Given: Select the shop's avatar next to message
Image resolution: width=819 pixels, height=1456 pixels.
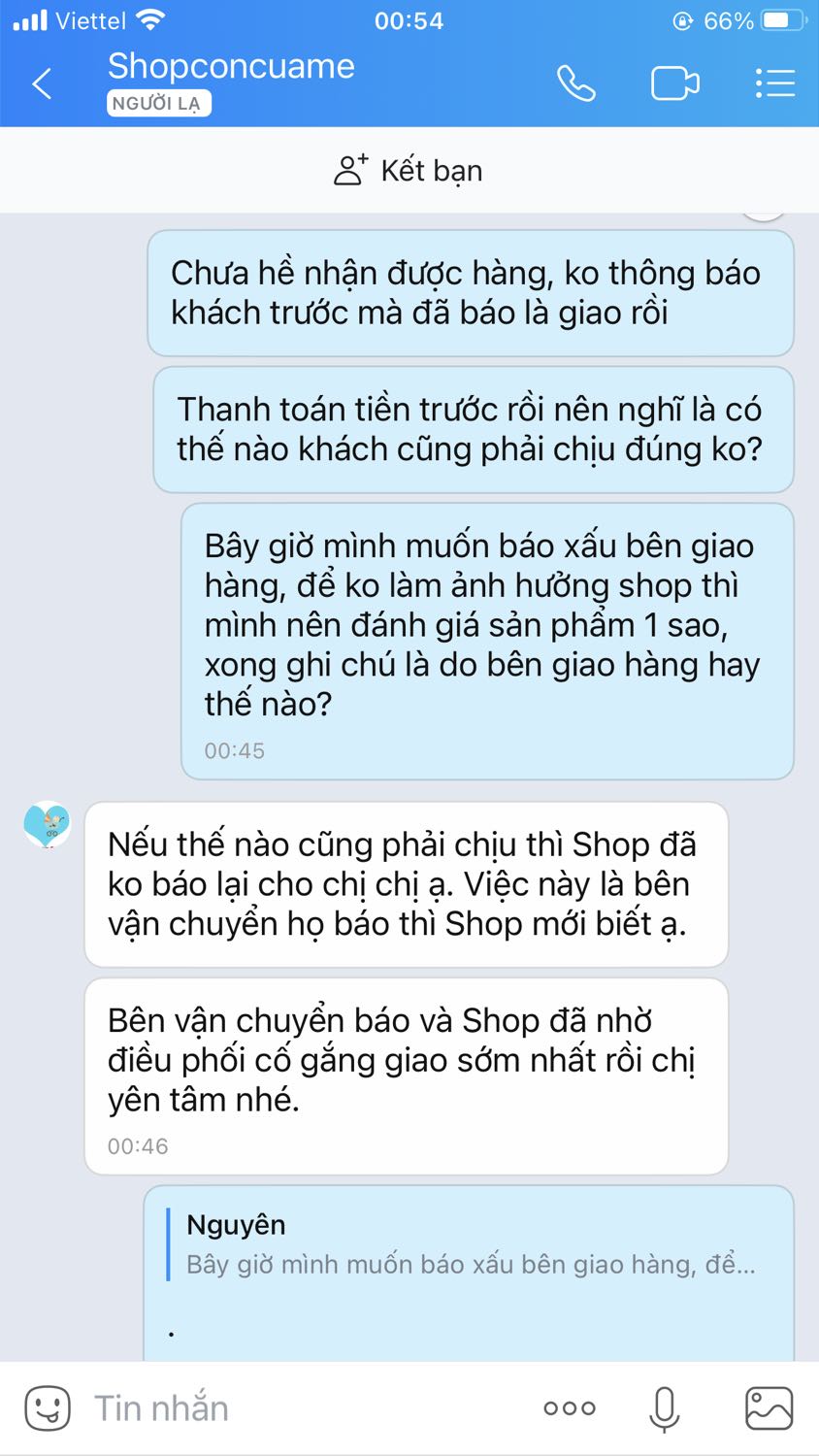Looking at the screenshot, I should (48, 826).
